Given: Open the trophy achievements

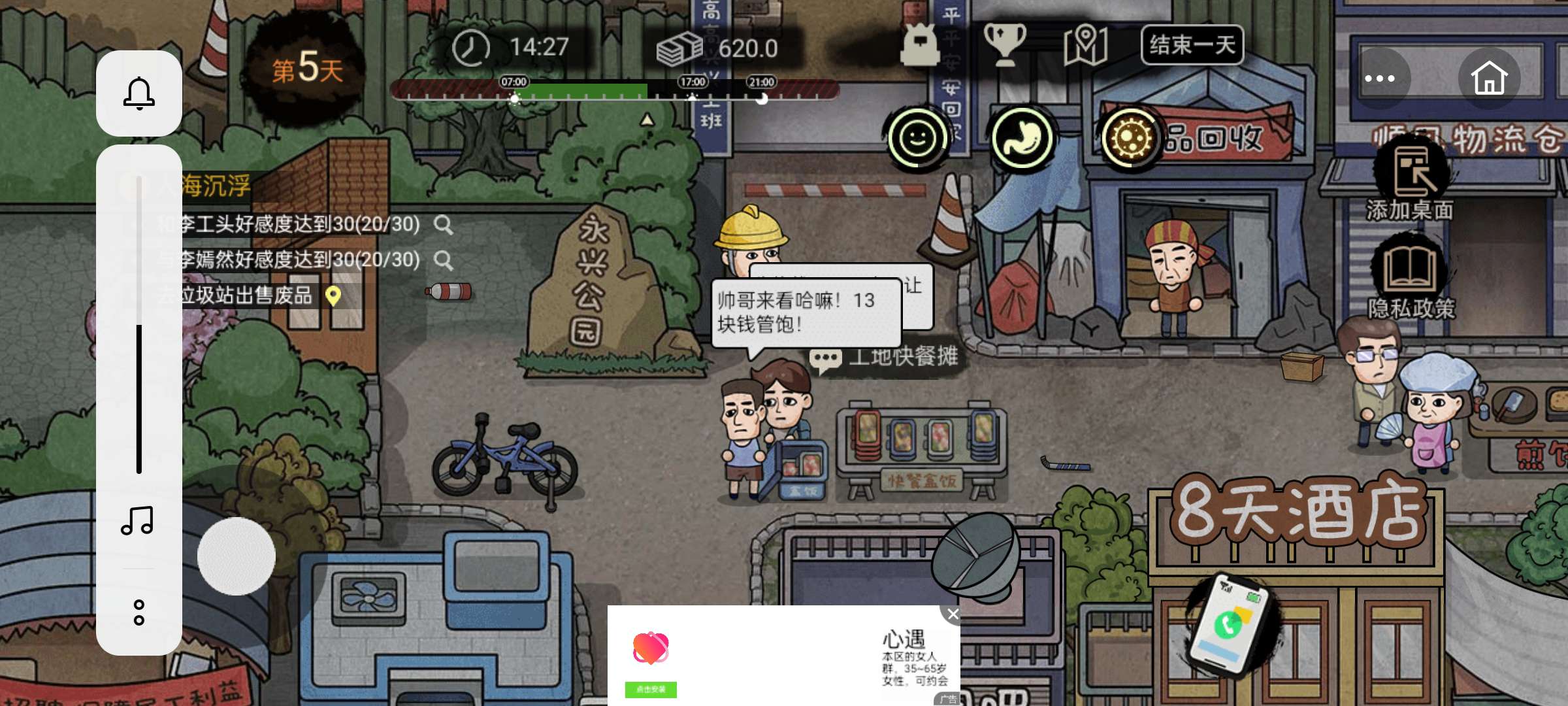Looking at the screenshot, I should (x=1004, y=44).
